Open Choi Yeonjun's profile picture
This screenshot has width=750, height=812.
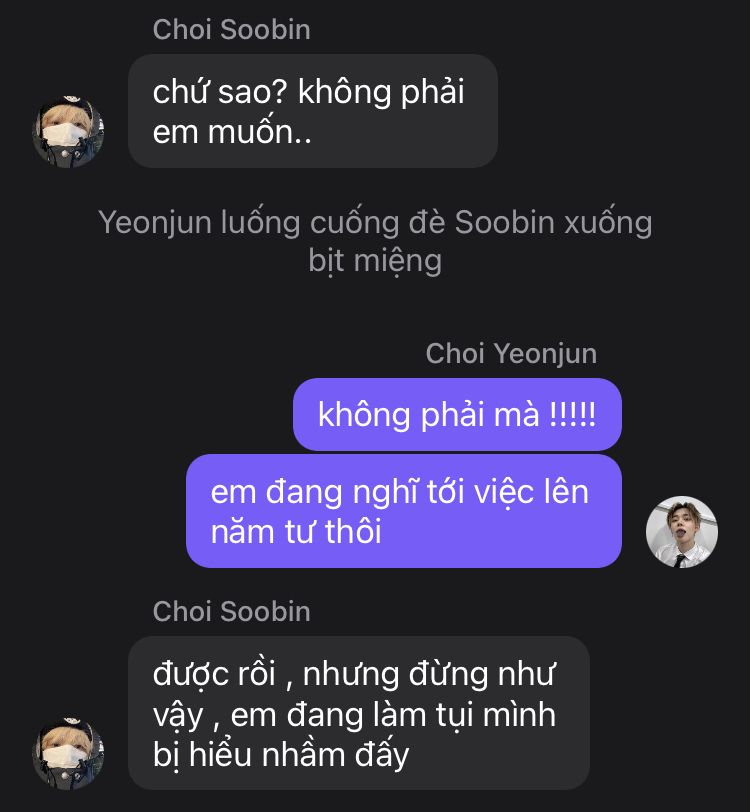point(682,531)
